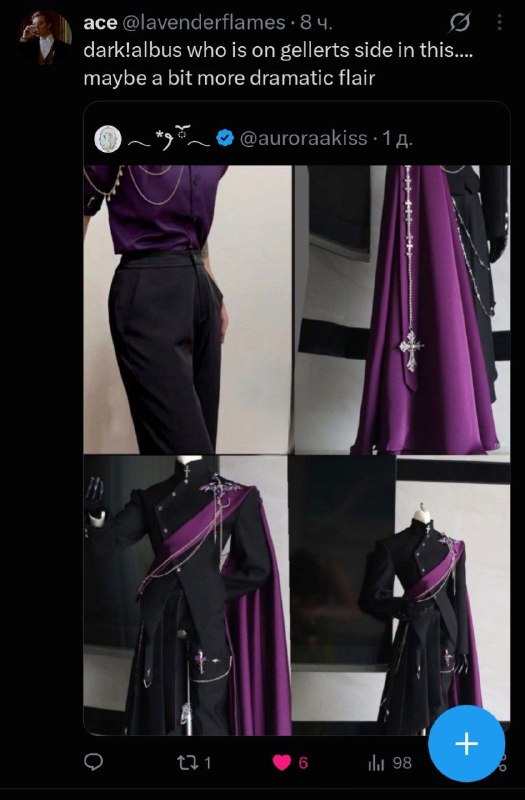Open the quoted tweet by @auroraakiss
This screenshot has height=800, width=525.
click(x=297, y=138)
